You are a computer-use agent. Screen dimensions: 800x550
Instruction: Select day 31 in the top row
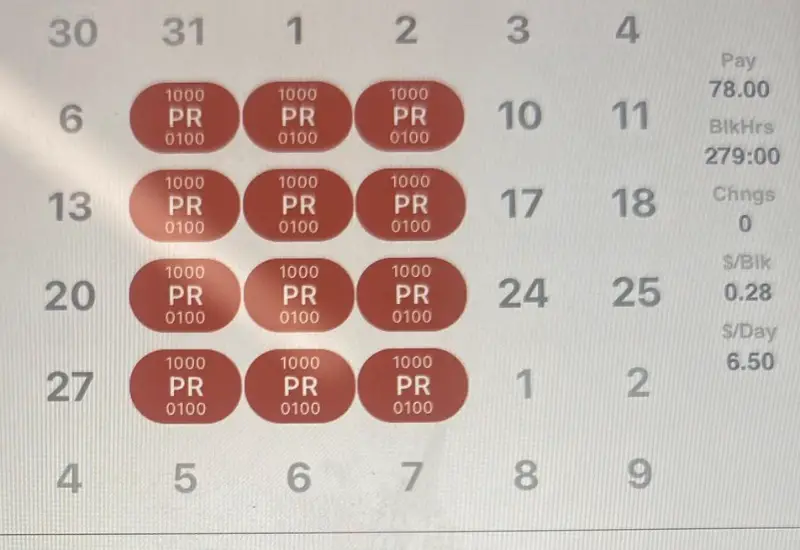pos(184,32)
